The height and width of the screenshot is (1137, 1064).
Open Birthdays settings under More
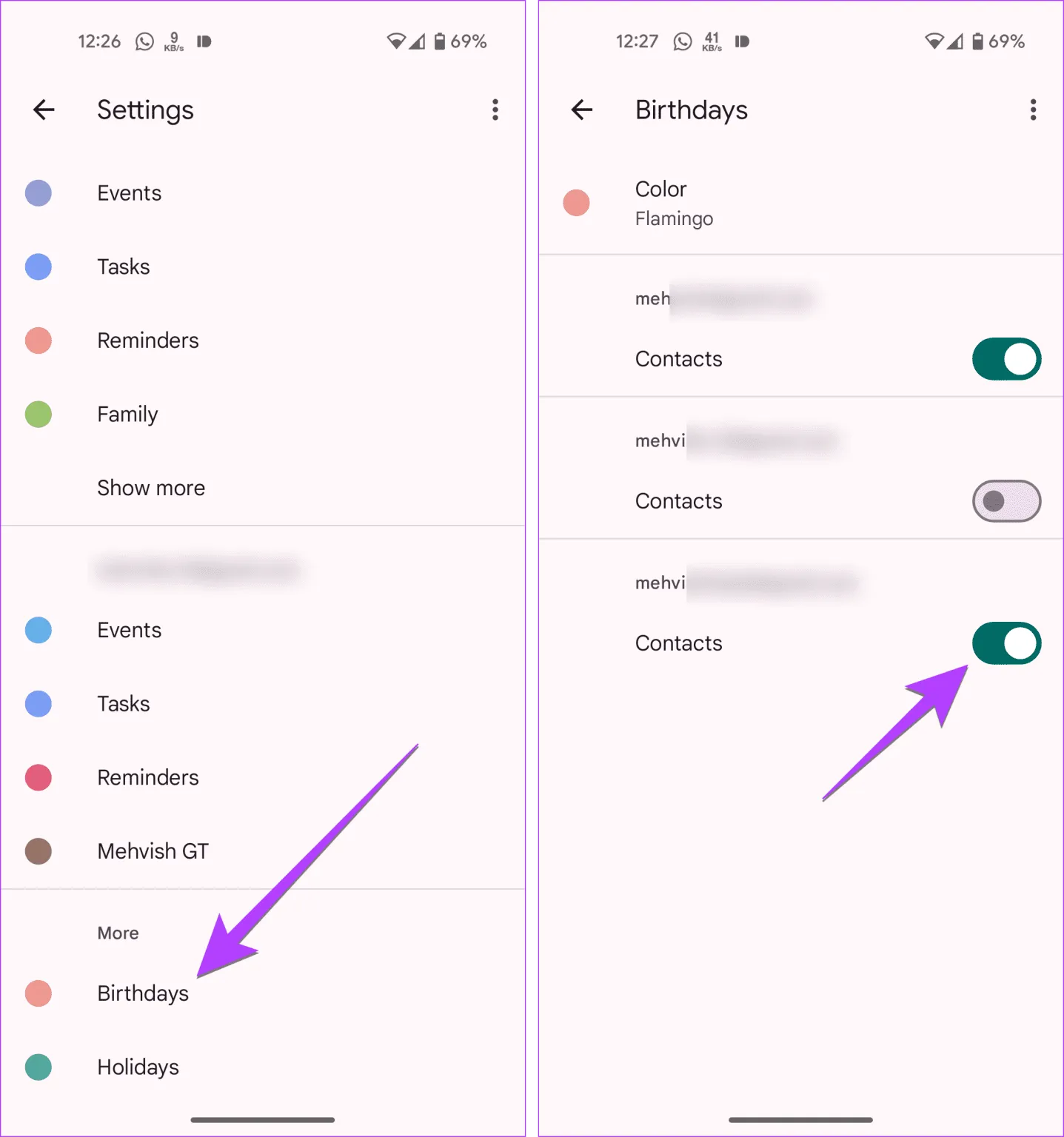click(143, 993)
